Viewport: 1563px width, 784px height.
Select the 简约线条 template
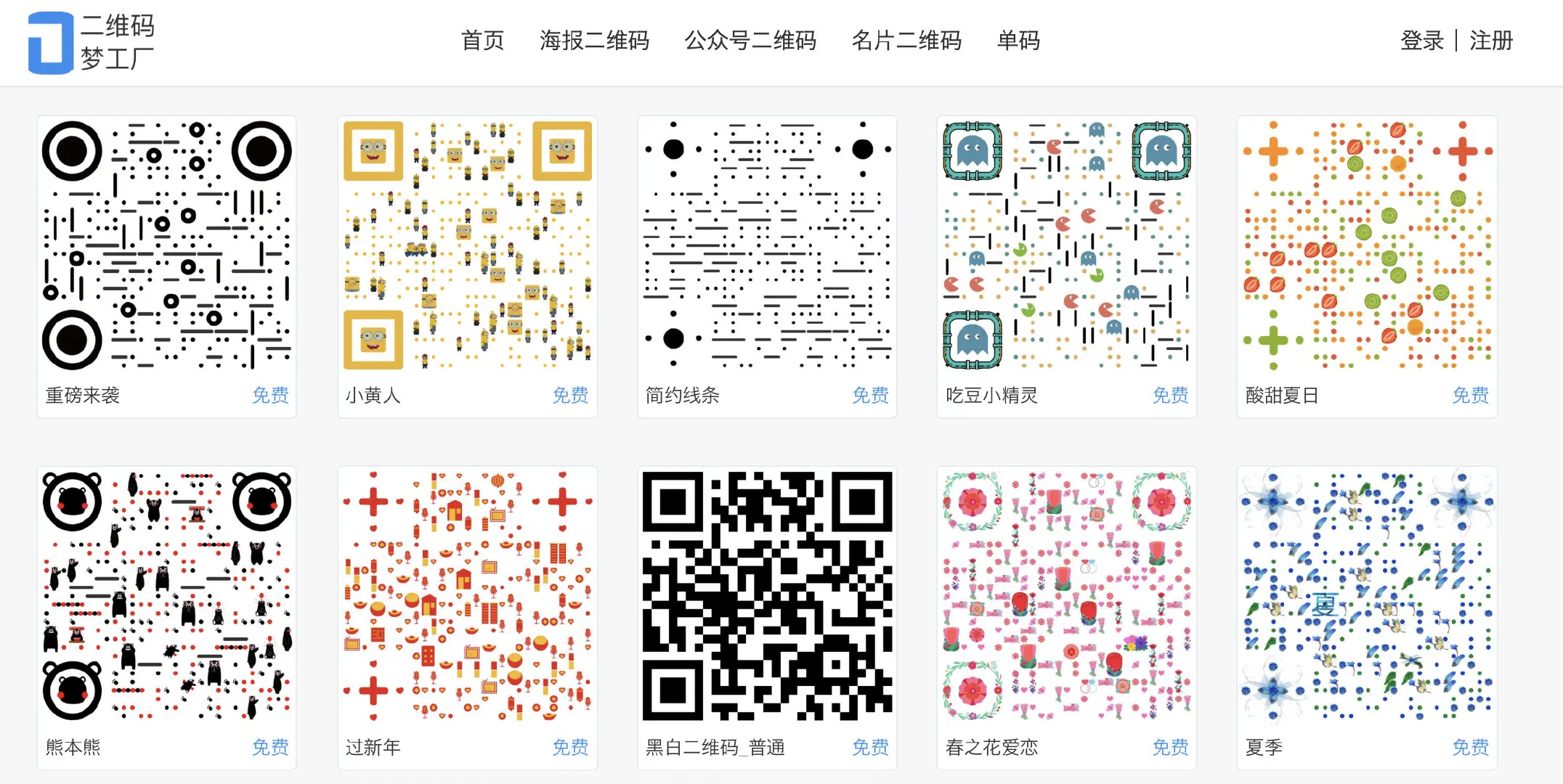coord(767,247)
